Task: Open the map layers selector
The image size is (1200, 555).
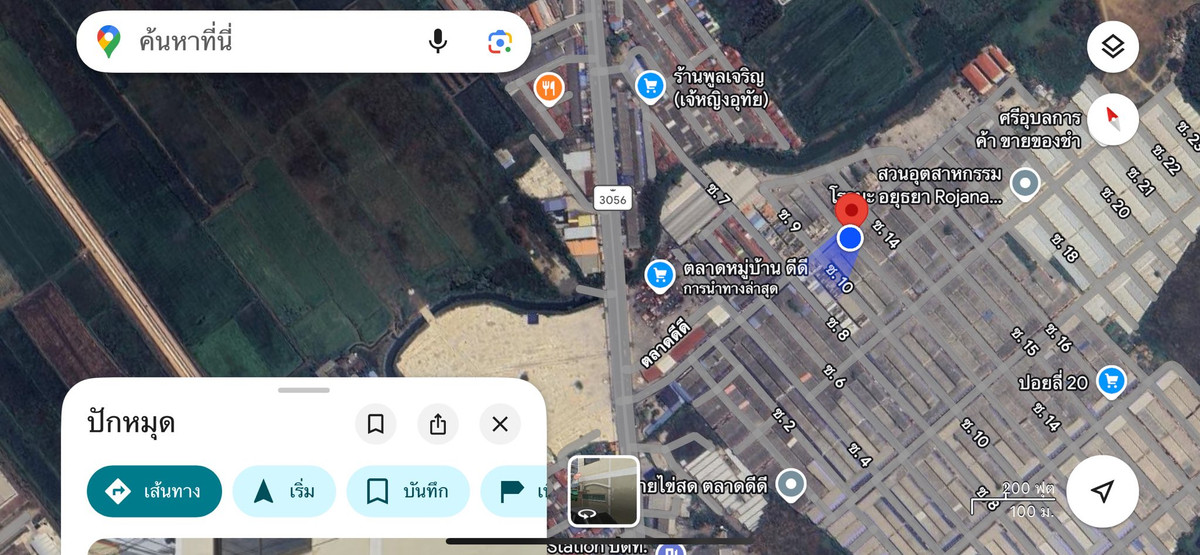Action: point(1112,46)
